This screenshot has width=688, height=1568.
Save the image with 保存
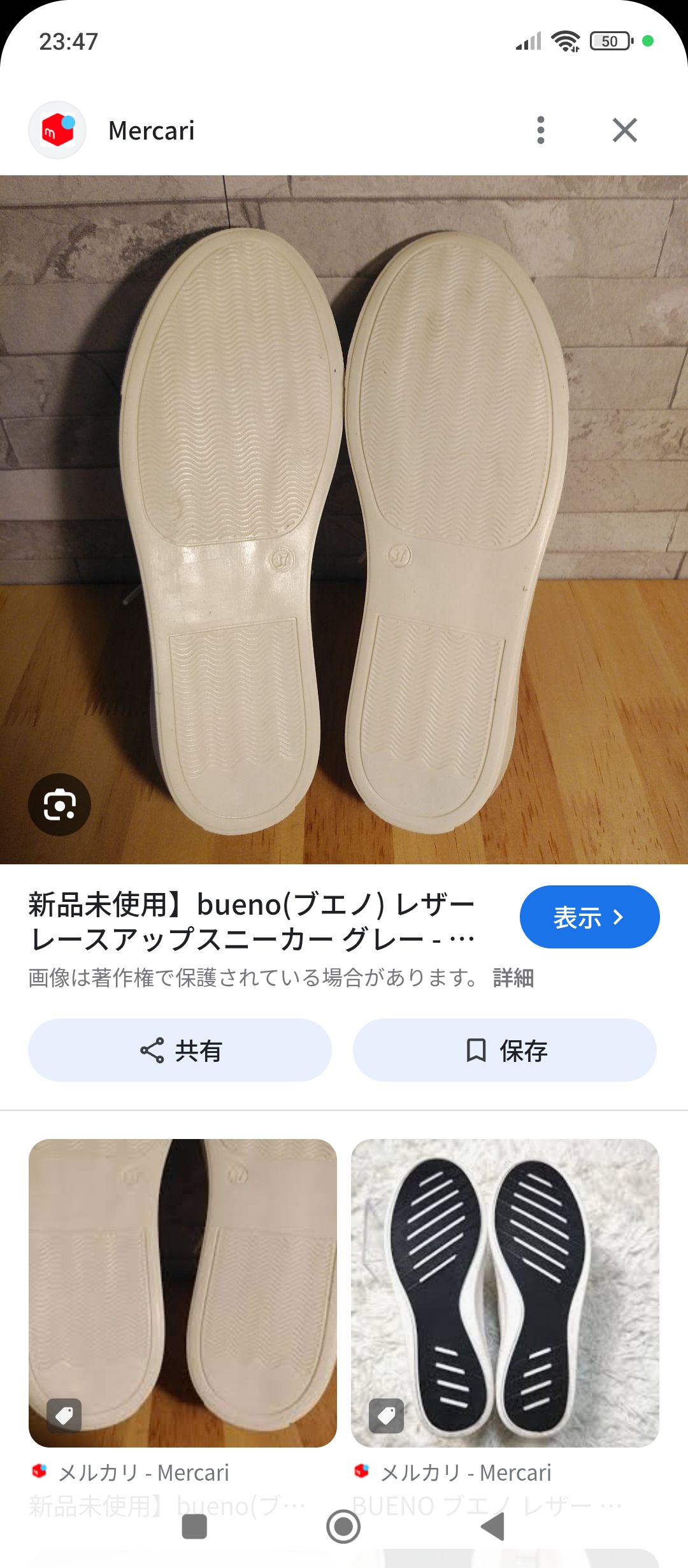click(x=505, y=1050)
